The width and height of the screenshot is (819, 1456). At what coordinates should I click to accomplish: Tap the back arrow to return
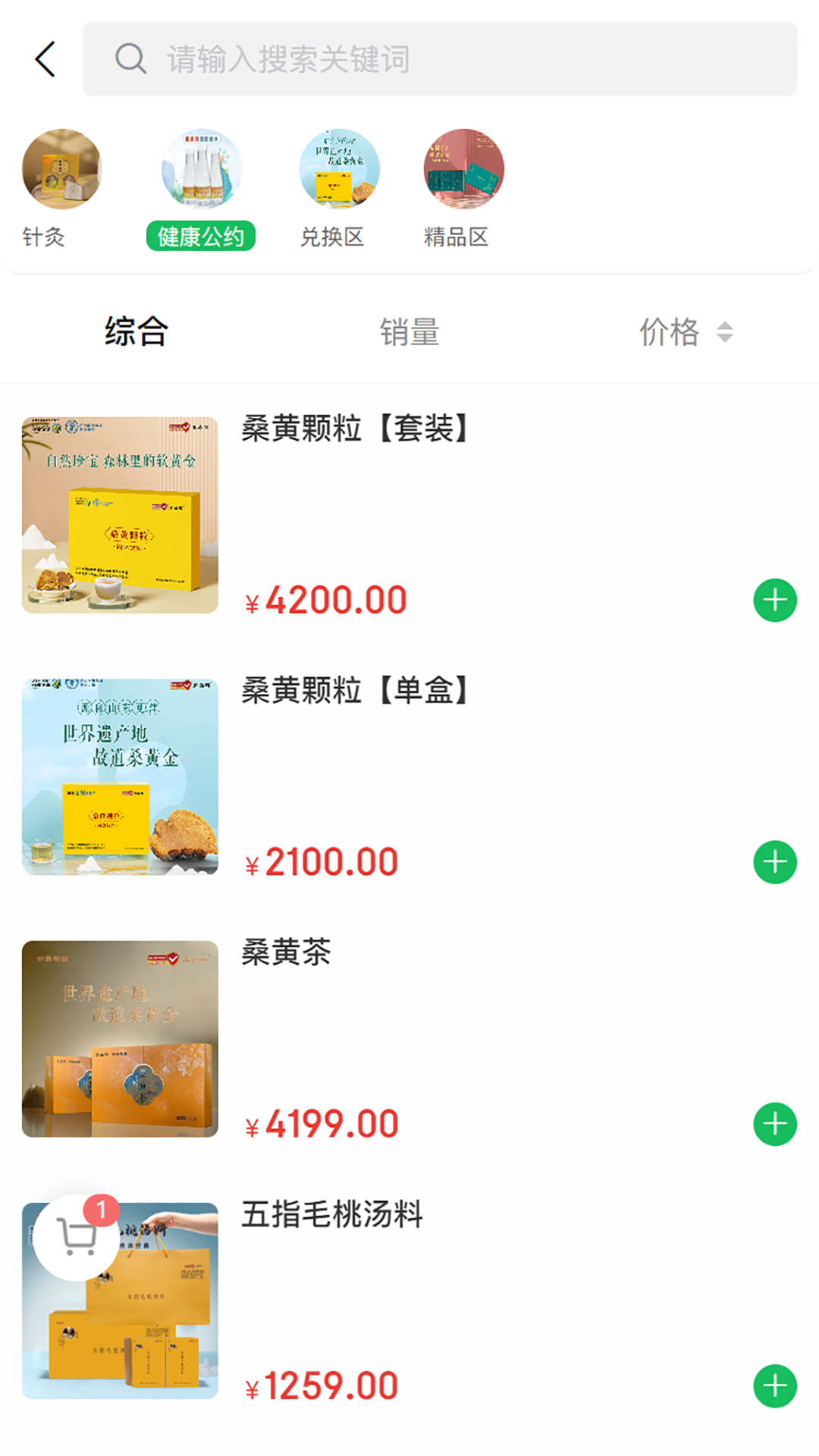(43, 59)
